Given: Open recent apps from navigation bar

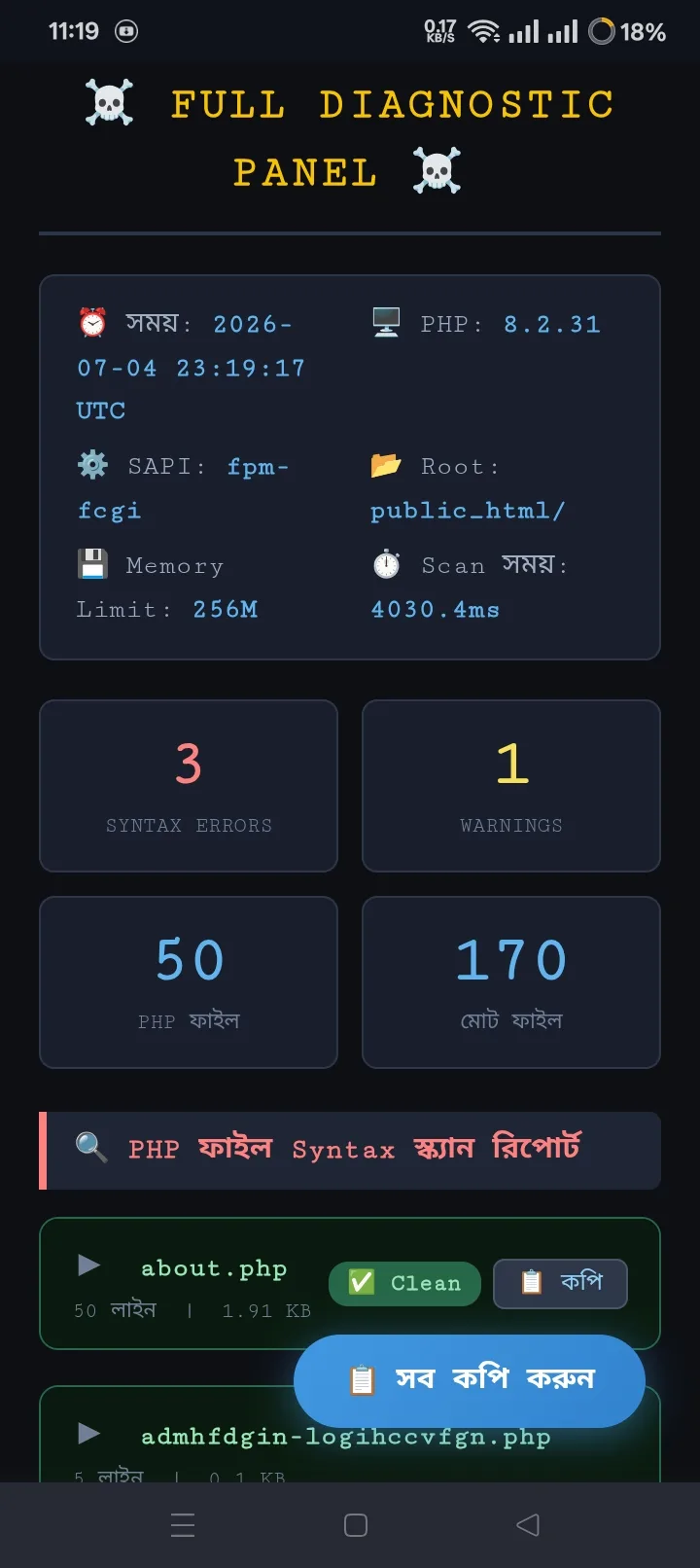Looking at the screenshot, I should point(183,1524).
